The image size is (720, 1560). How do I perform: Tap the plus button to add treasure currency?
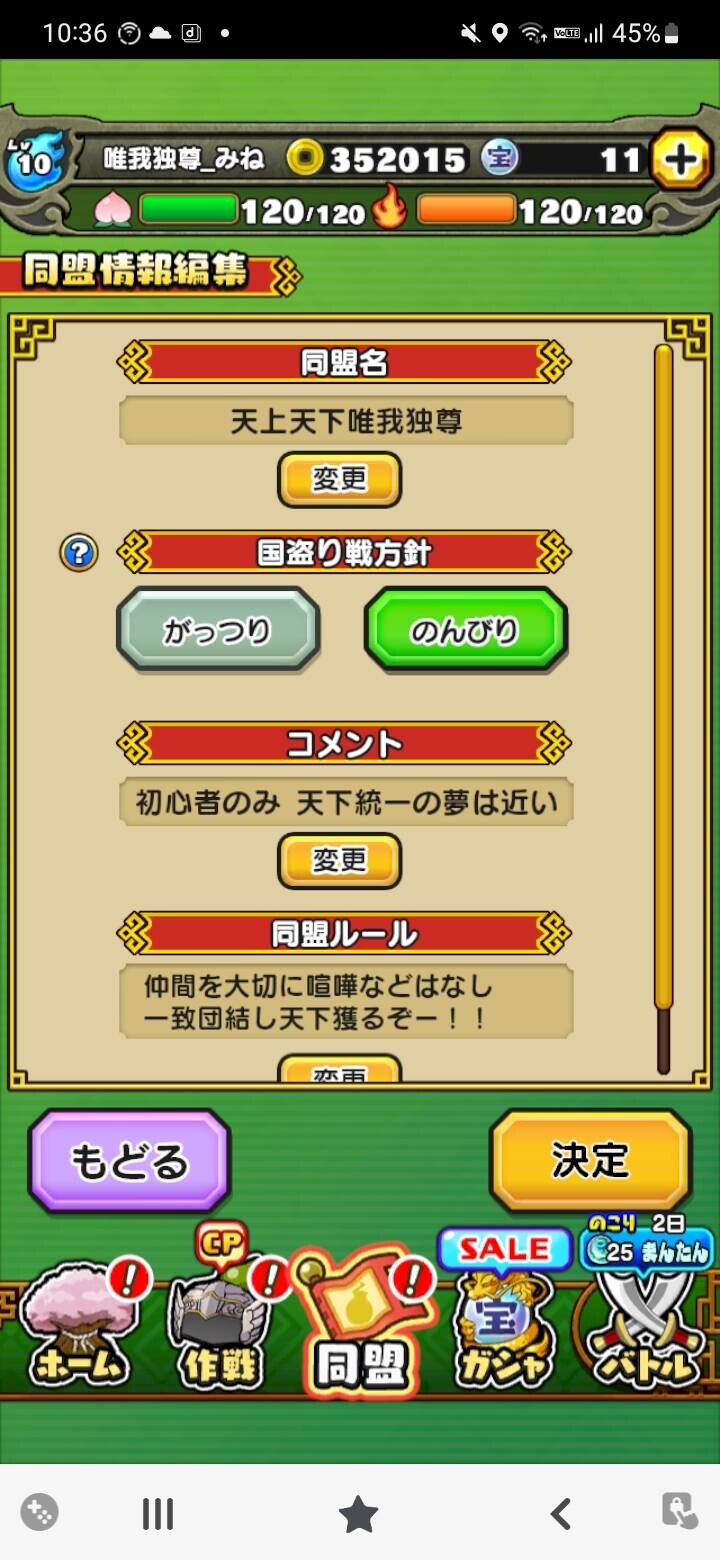[680, 160]
